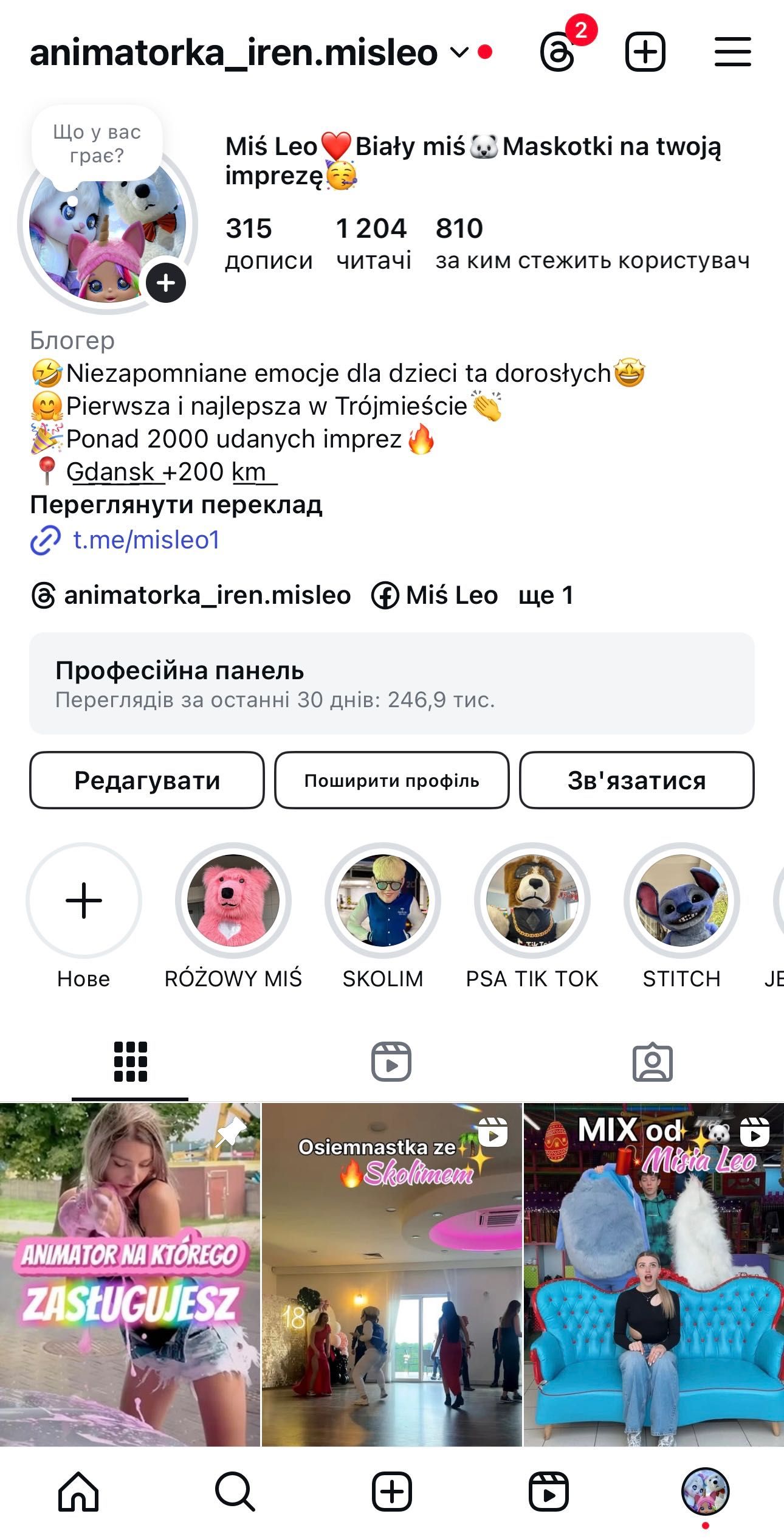The width and height of the screenshot is (784, 1539).
Task: Open the RÓŻOWY MIŚ highlight
Action: [233, 901]
